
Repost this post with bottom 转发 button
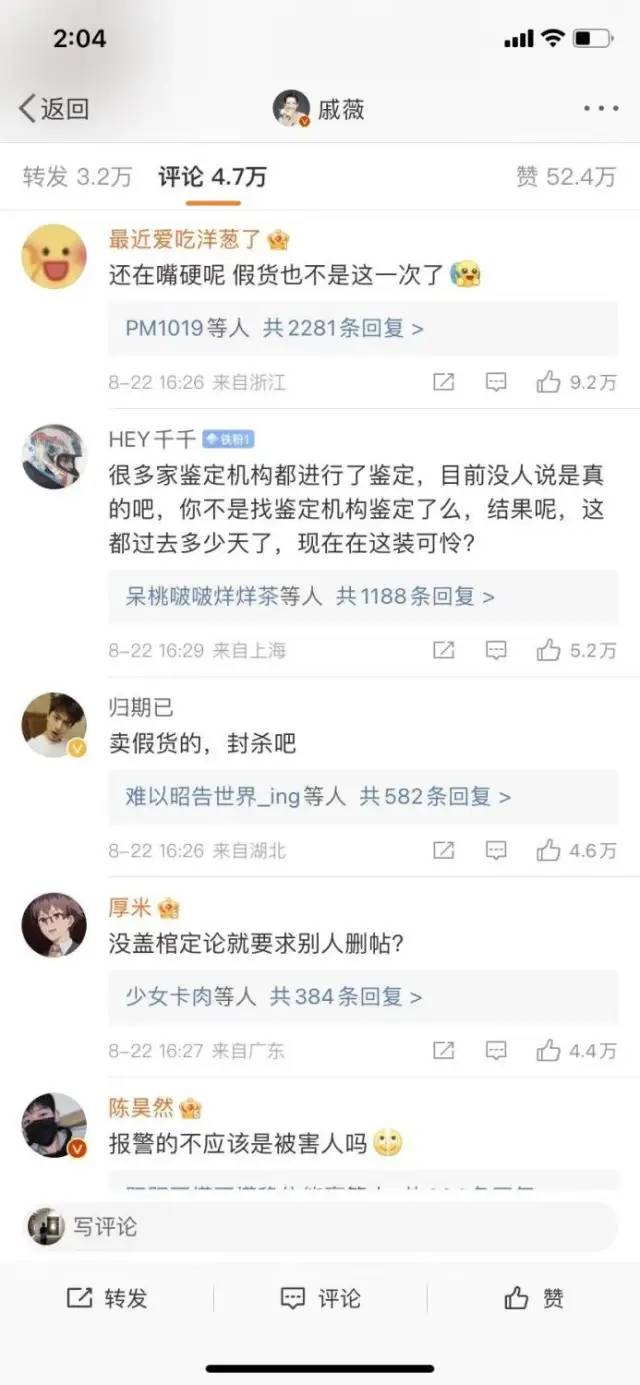point(107,1298)
